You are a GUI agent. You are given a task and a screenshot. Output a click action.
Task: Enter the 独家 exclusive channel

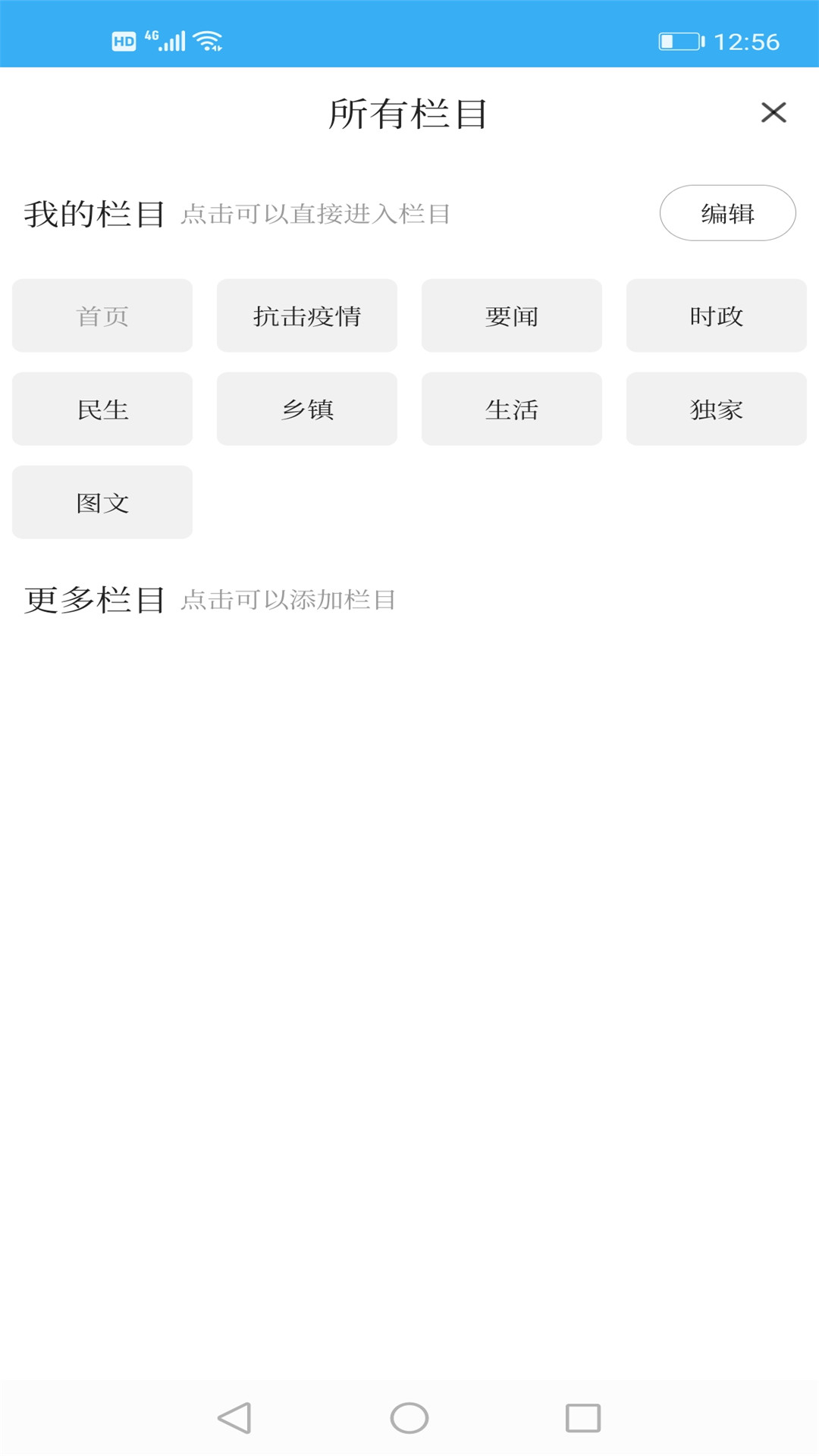pos(716,409)
